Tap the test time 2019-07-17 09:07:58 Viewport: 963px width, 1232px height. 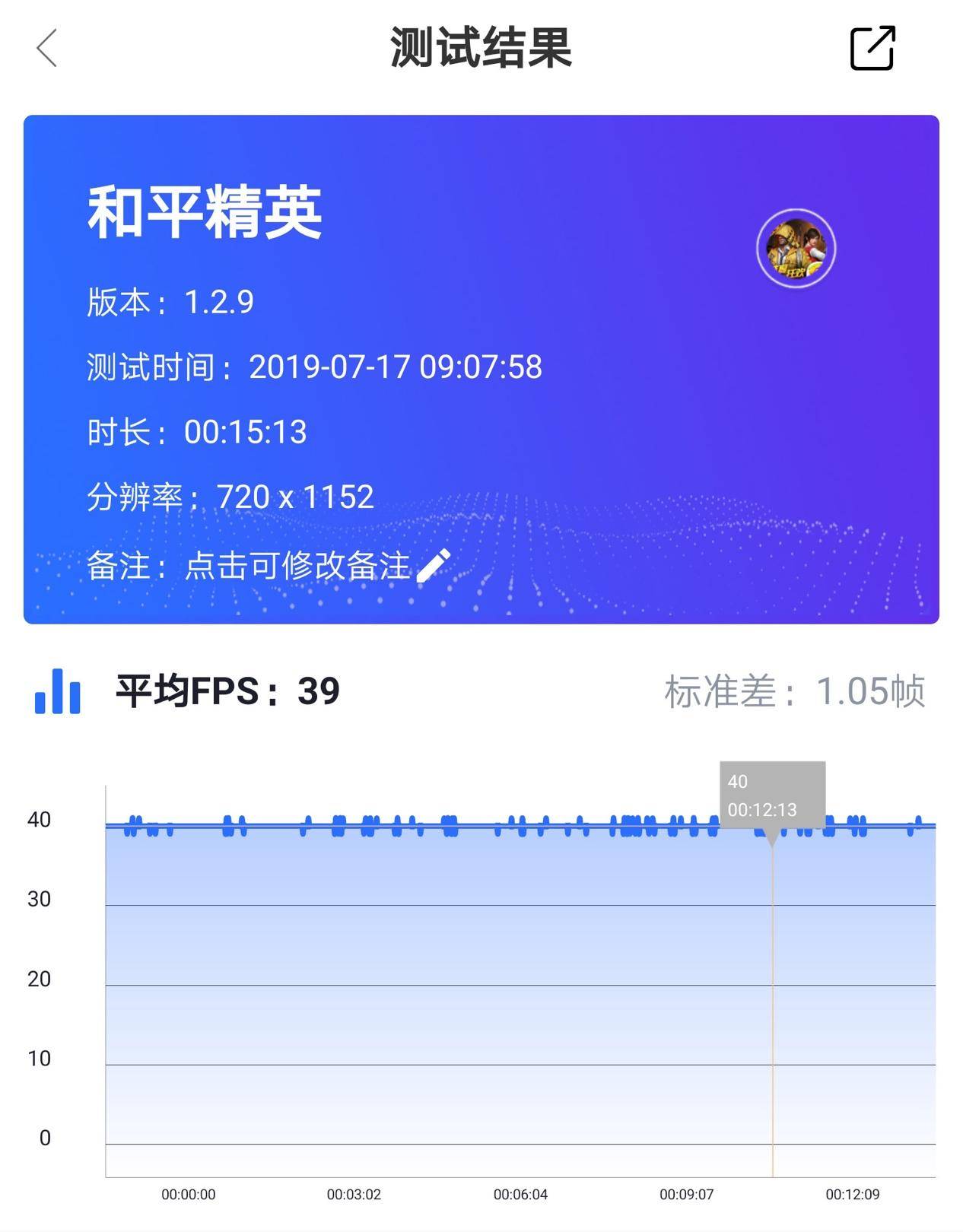point(312,367)
